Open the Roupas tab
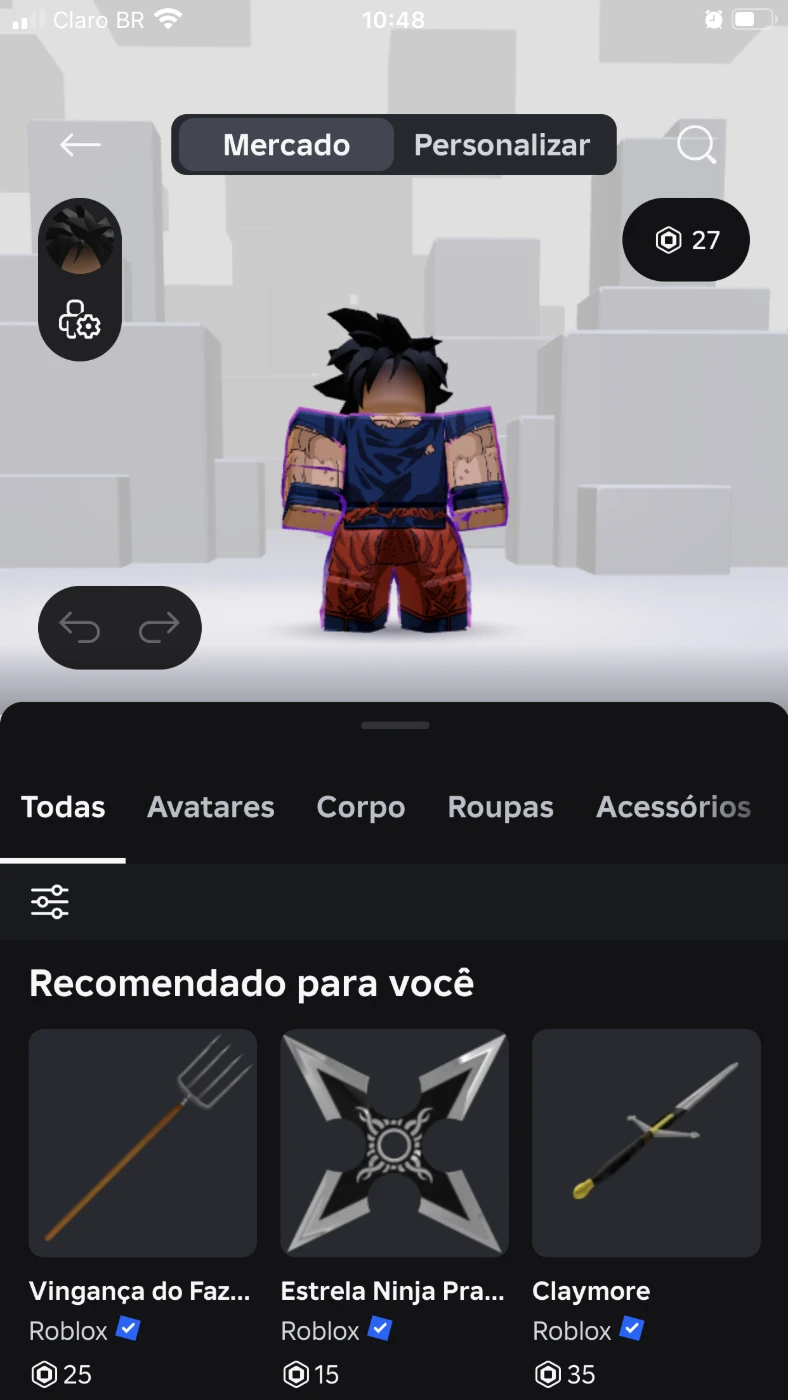Screen dimensions: 788x1400 click(x=501, y=808)
